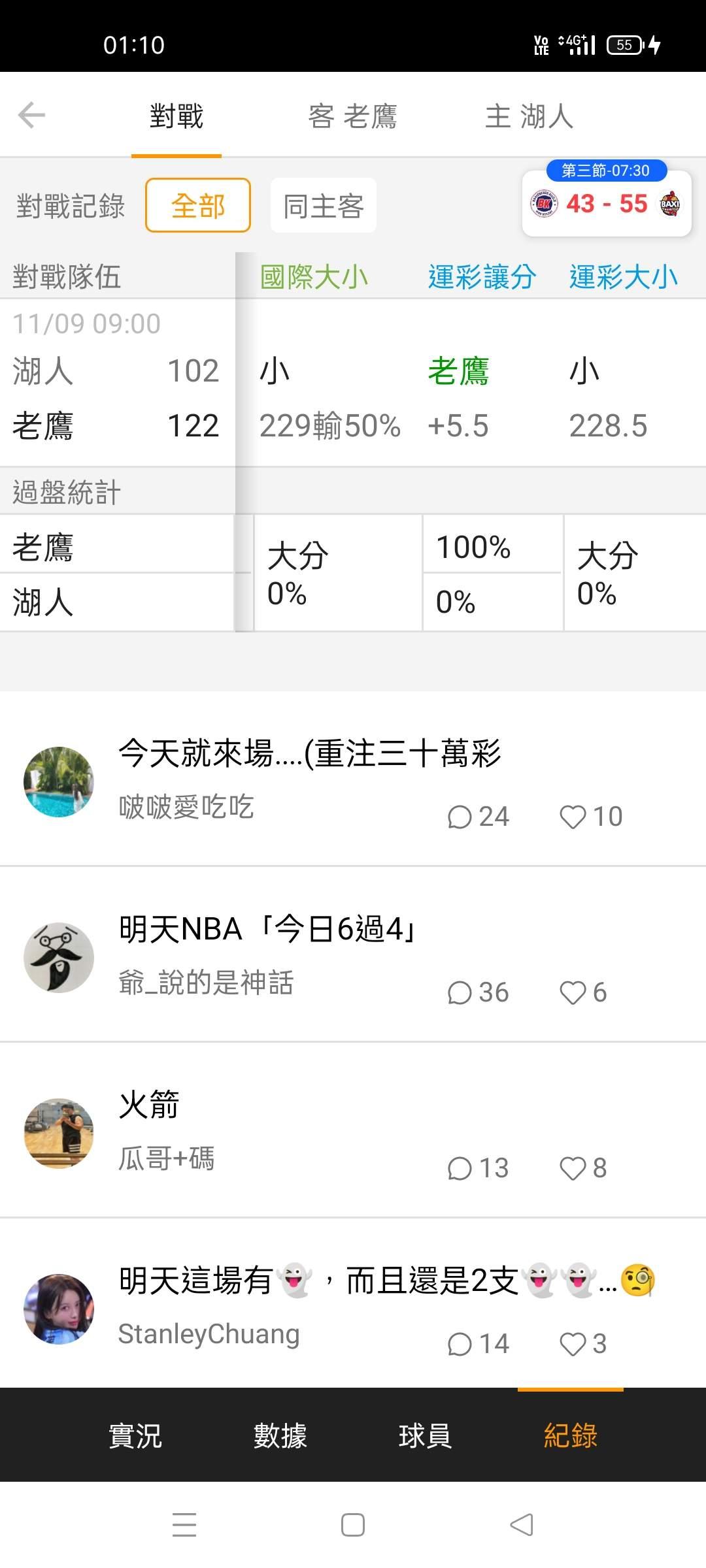Open the 火箭 post by 瓜哥+碼
The image size is (706, 1568).
click(x=149, y=1105)
